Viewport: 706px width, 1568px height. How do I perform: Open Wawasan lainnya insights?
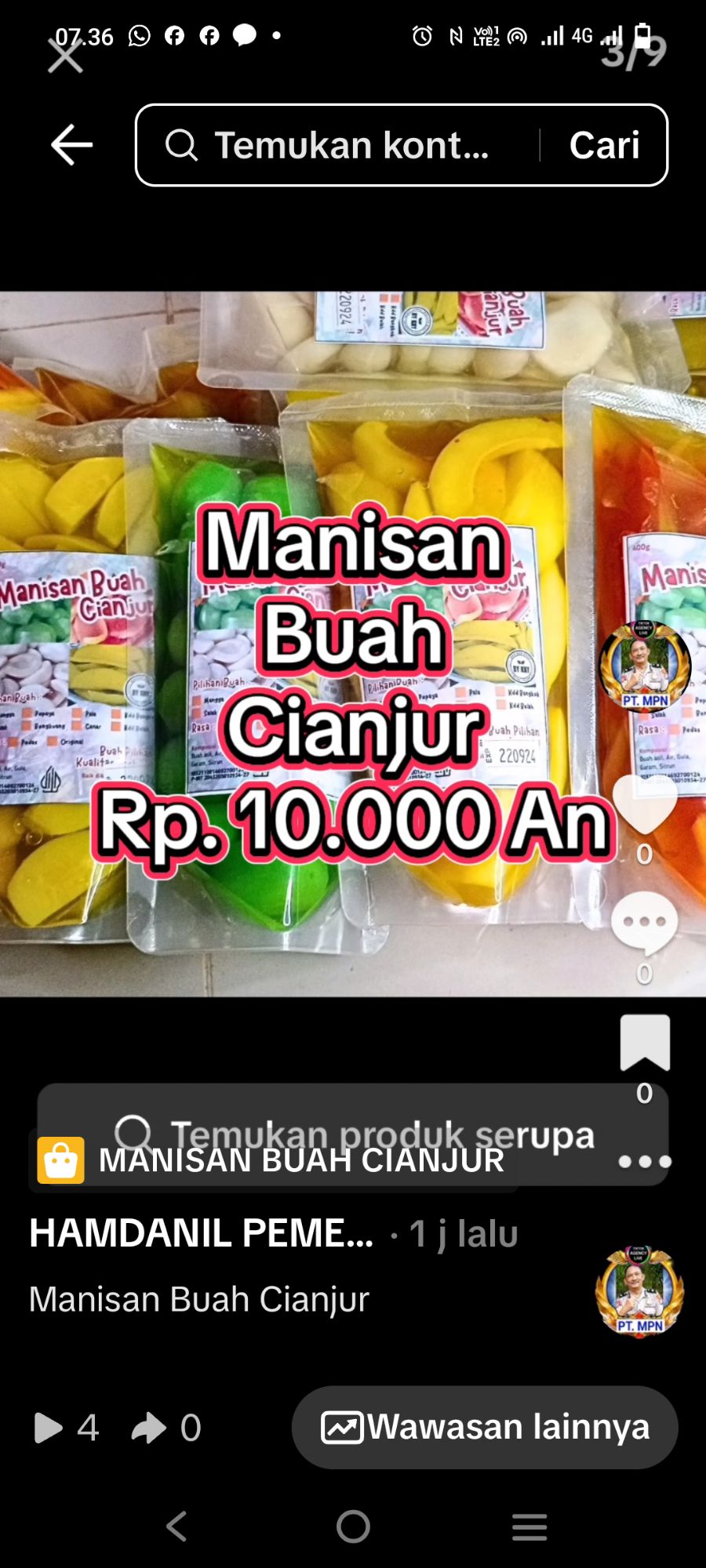[x=485, y=1427]
